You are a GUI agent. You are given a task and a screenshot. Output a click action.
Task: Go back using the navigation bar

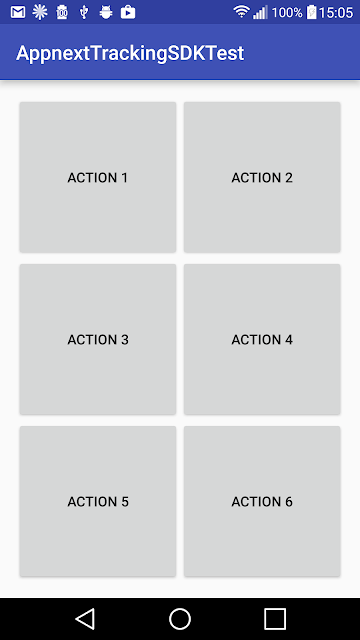click(85, 619)
